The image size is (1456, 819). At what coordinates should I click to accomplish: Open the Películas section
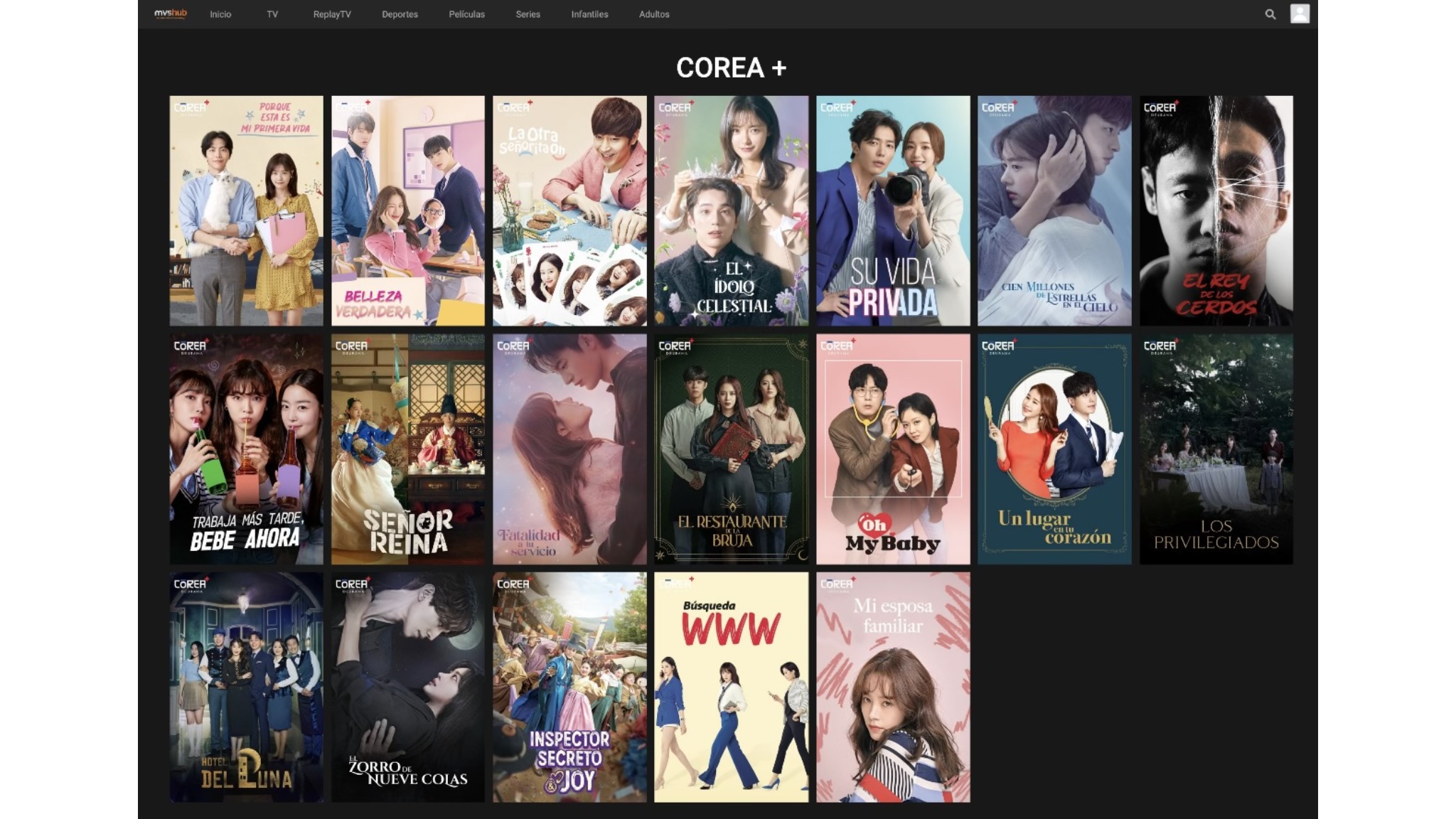[x=466, y=14]
